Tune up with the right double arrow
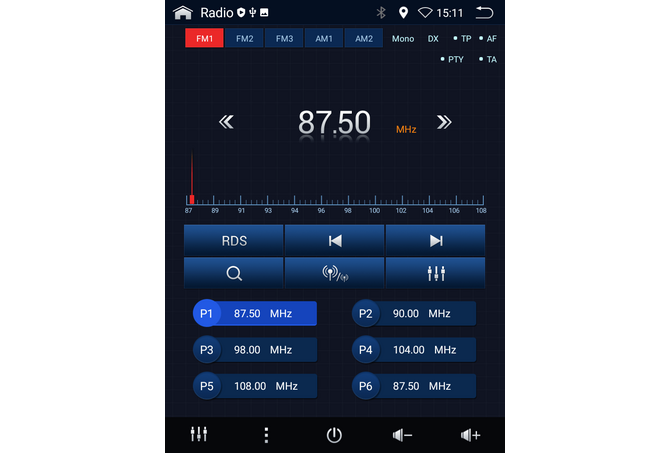 tap(444, 122)
